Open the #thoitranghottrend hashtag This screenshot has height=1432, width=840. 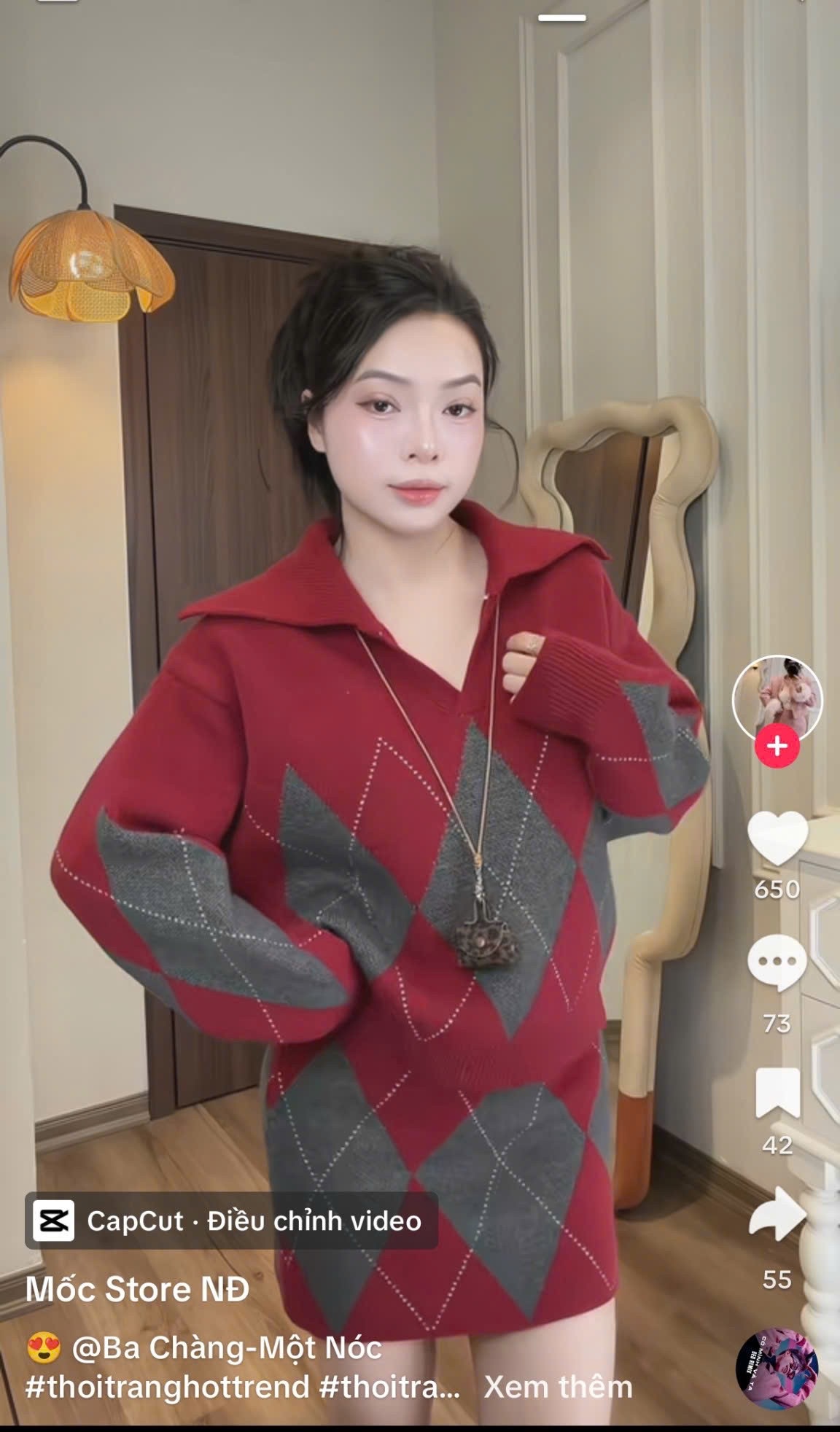pos(167,1387)
